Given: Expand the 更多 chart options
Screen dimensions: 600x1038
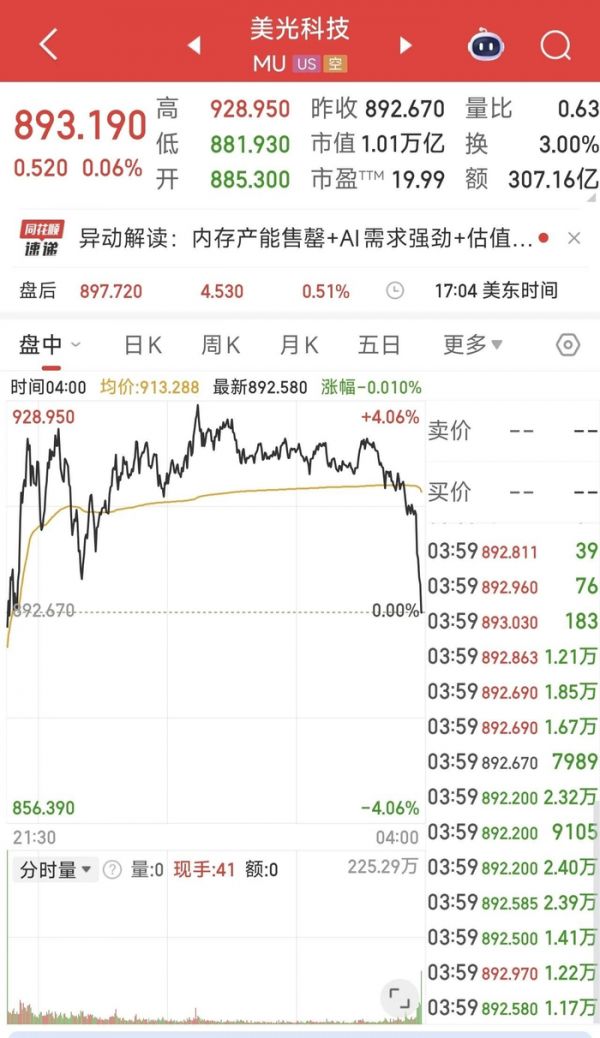Looking at the screenshot, I should click(473, 345).
